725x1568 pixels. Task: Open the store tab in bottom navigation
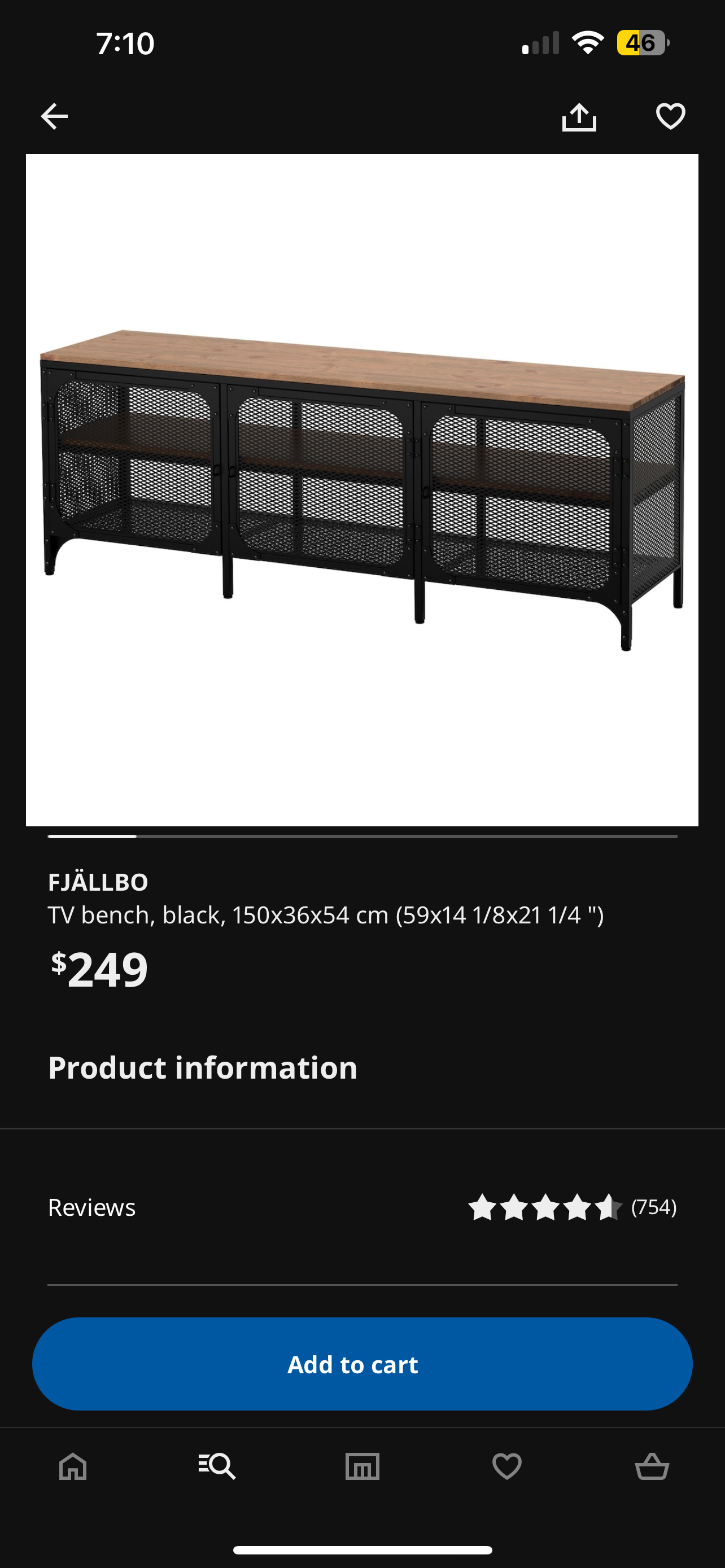click(x=362, y=1466)
